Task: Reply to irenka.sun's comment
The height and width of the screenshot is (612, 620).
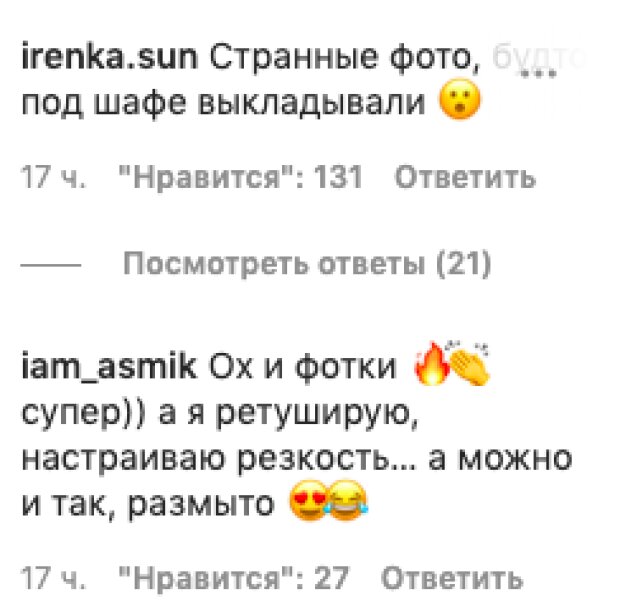Action: tap(464, 179)
